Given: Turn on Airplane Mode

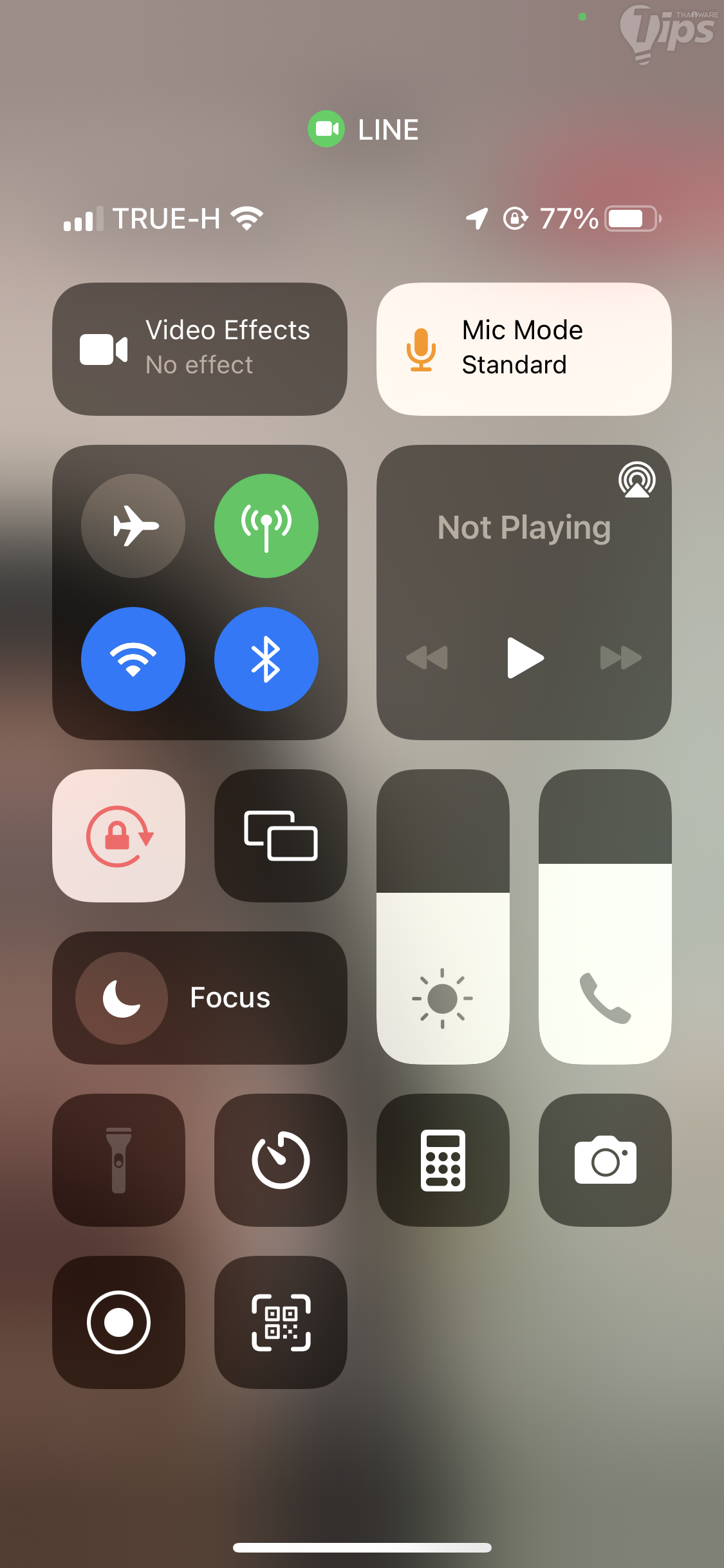Looking at the screenshot, I should [x=133, y=525].
